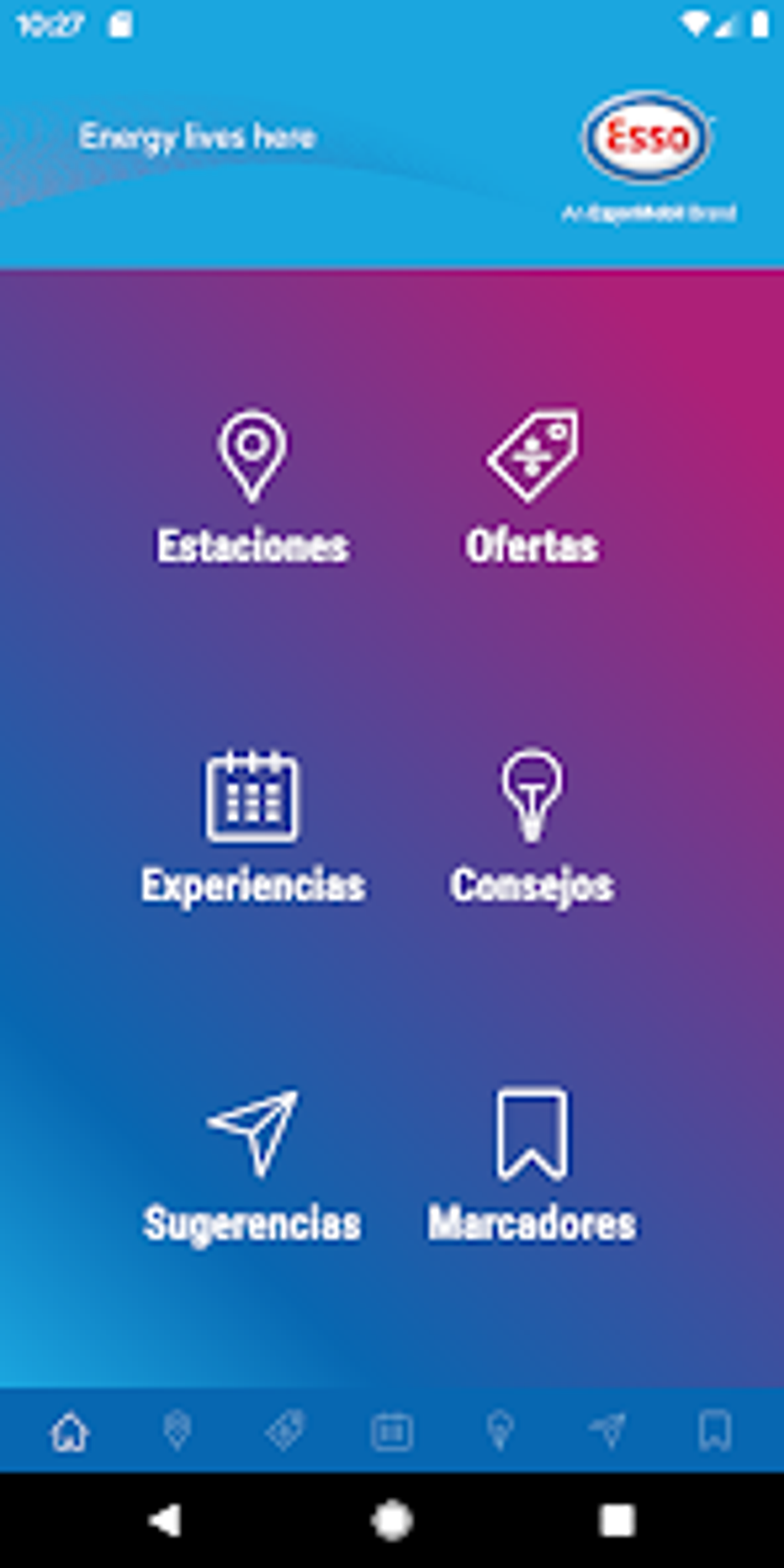Switch to the bookmark tab

pos(715,1431)
